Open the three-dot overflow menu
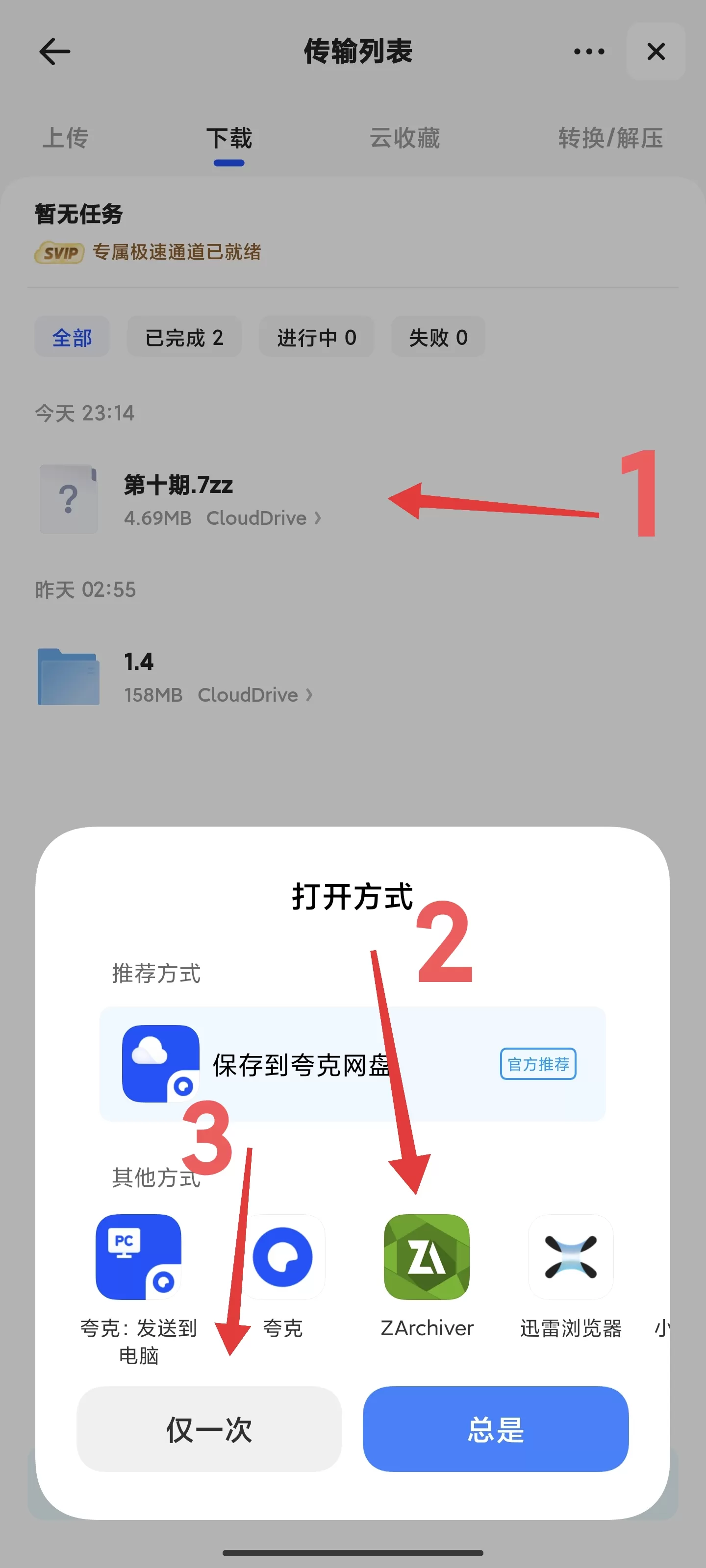This screenshot has width=706, height=1568. coord(589,52)
